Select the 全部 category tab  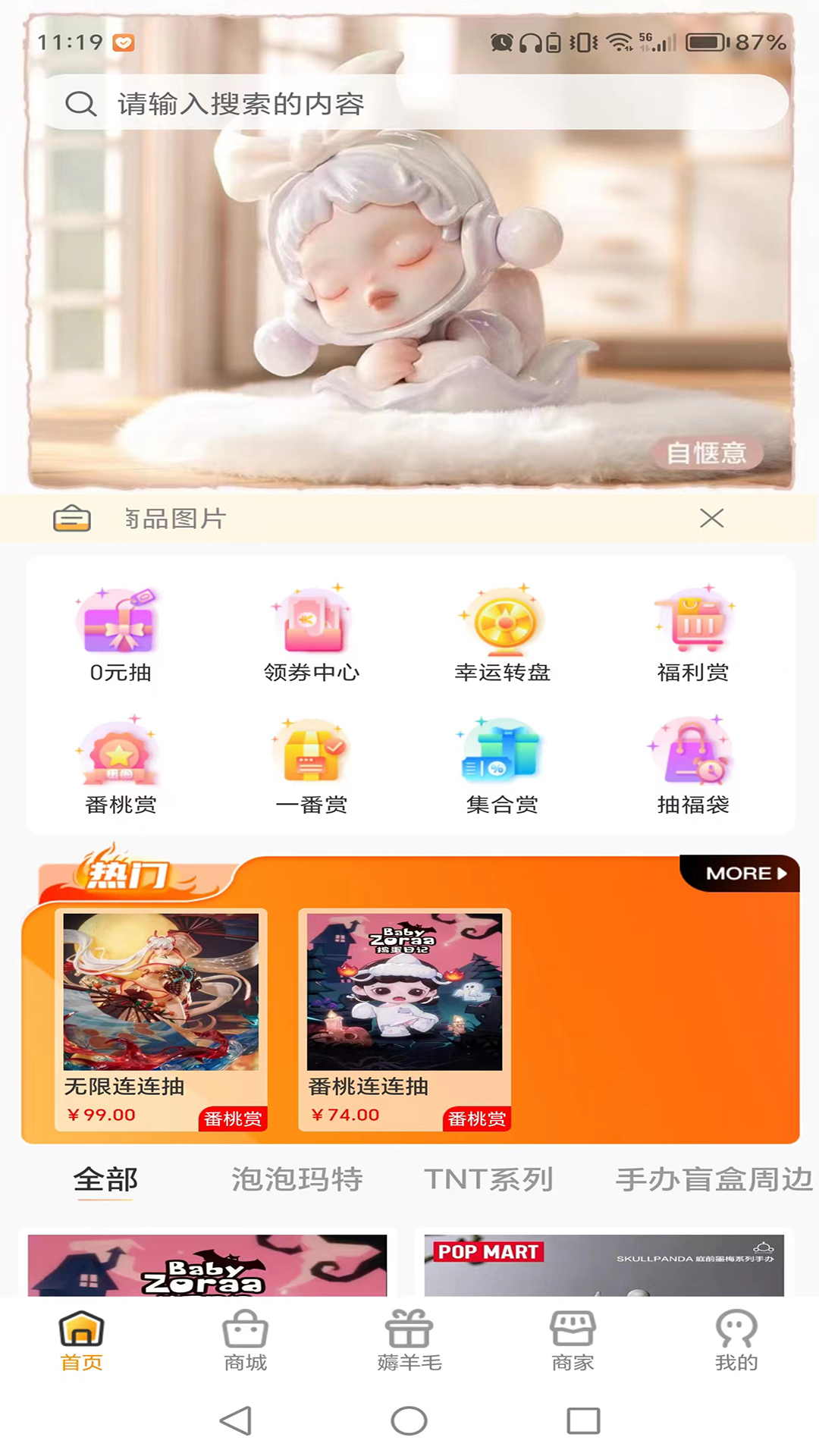click(x=105, y=1180)
